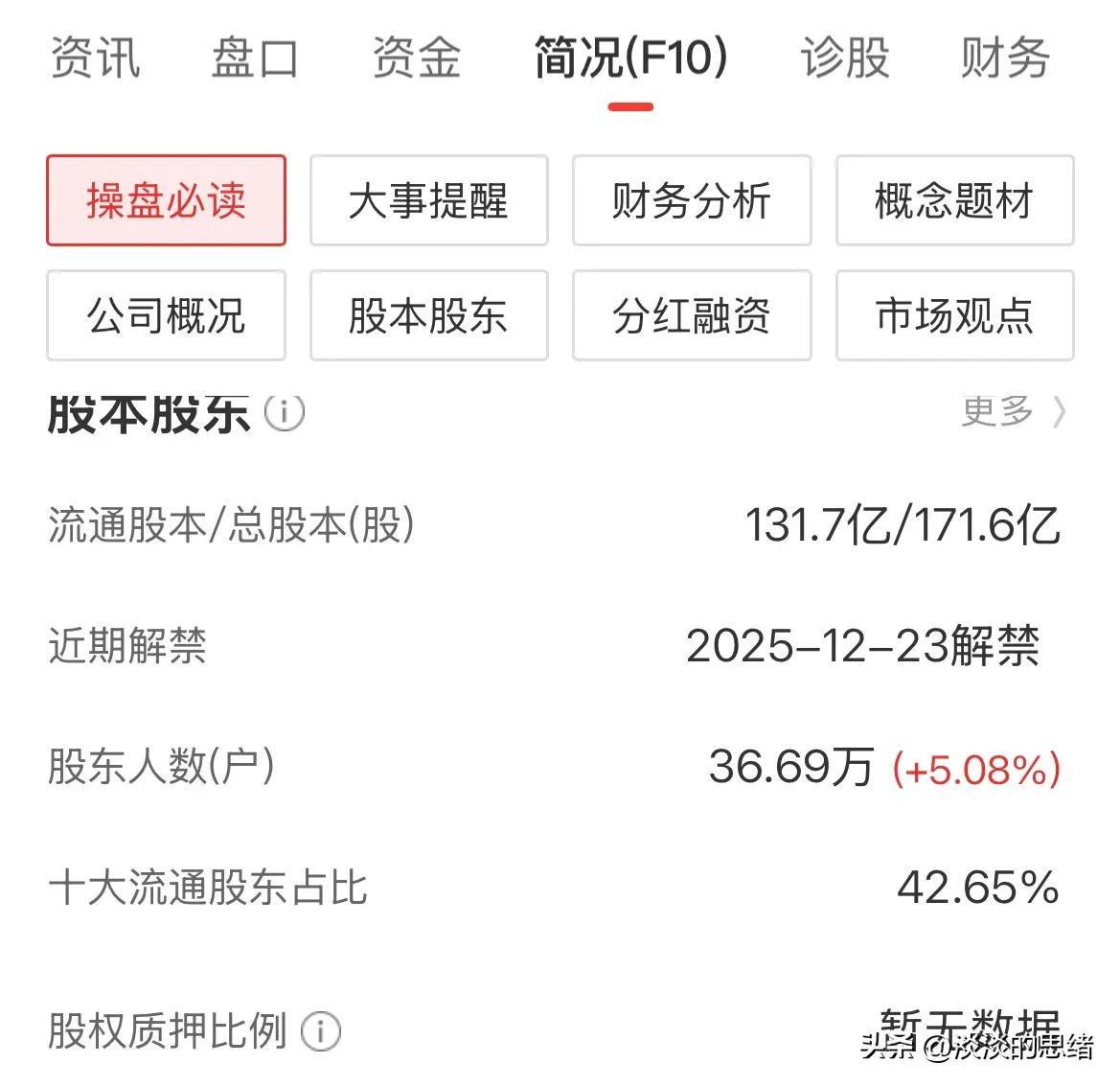
Task: View 概念题材 details
Action: (954, 200)
